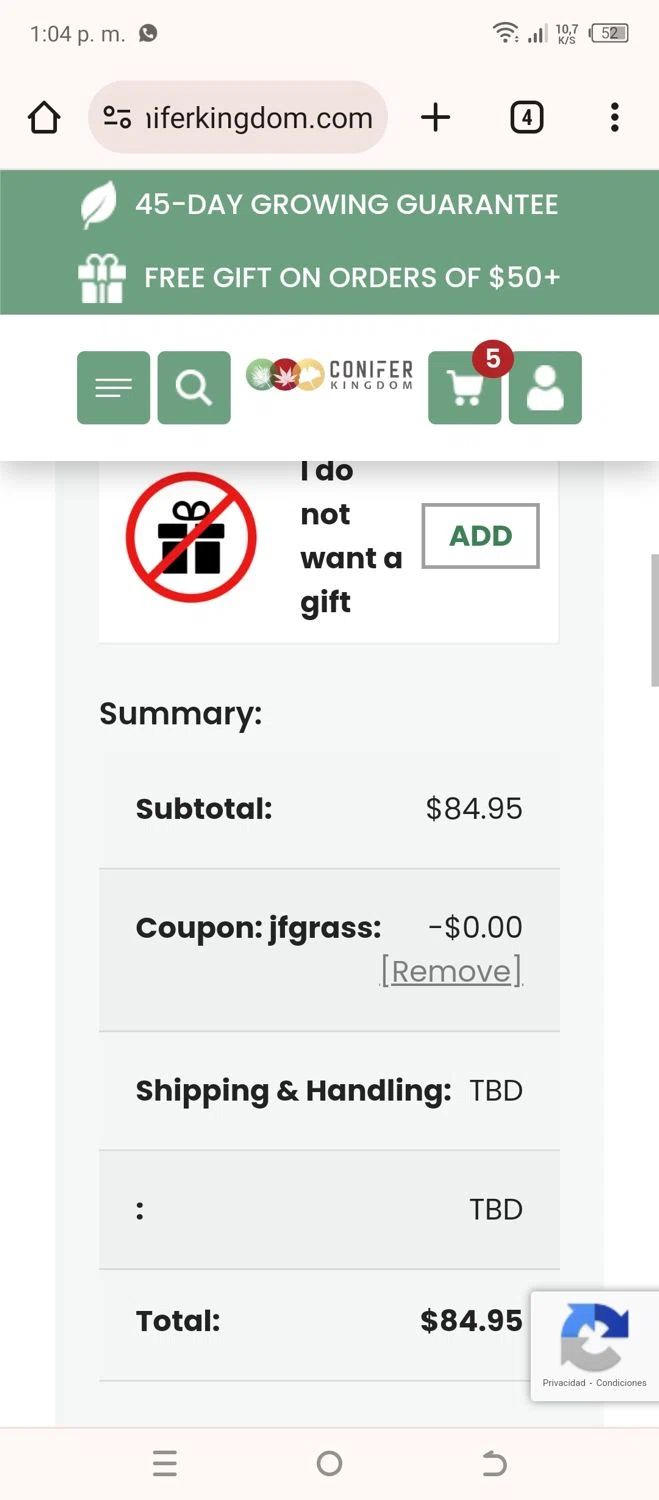Add the 'I do not want a gift' option

[480, 536]
